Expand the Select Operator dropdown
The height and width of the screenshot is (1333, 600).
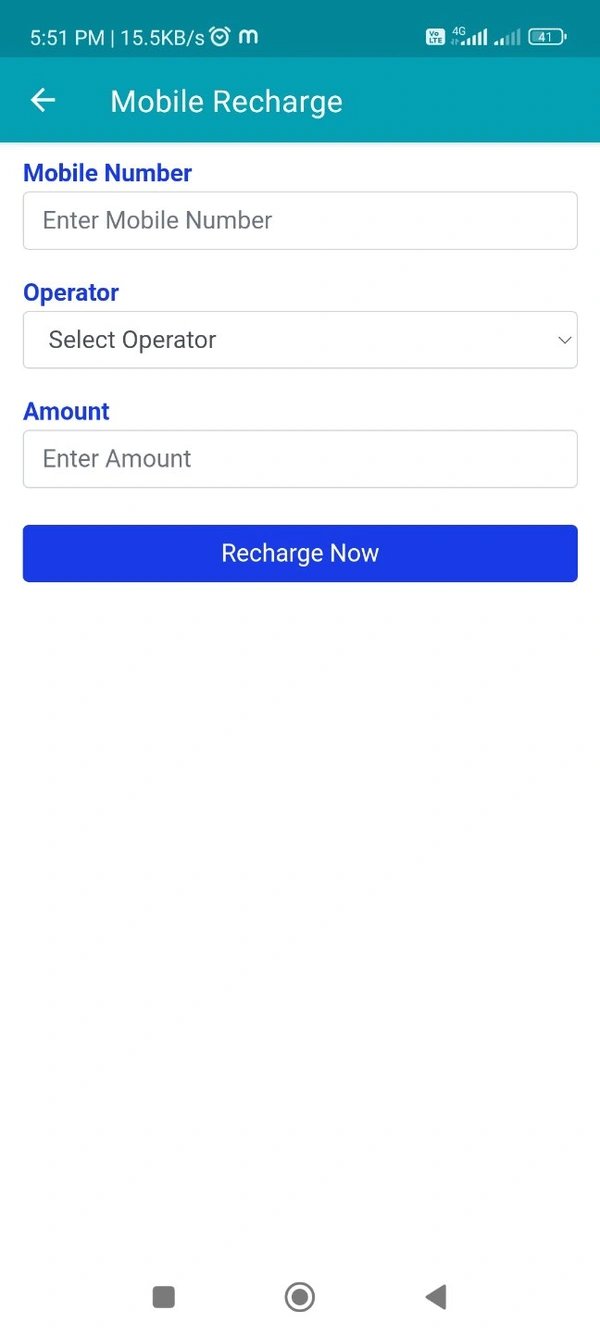[300, 340]
